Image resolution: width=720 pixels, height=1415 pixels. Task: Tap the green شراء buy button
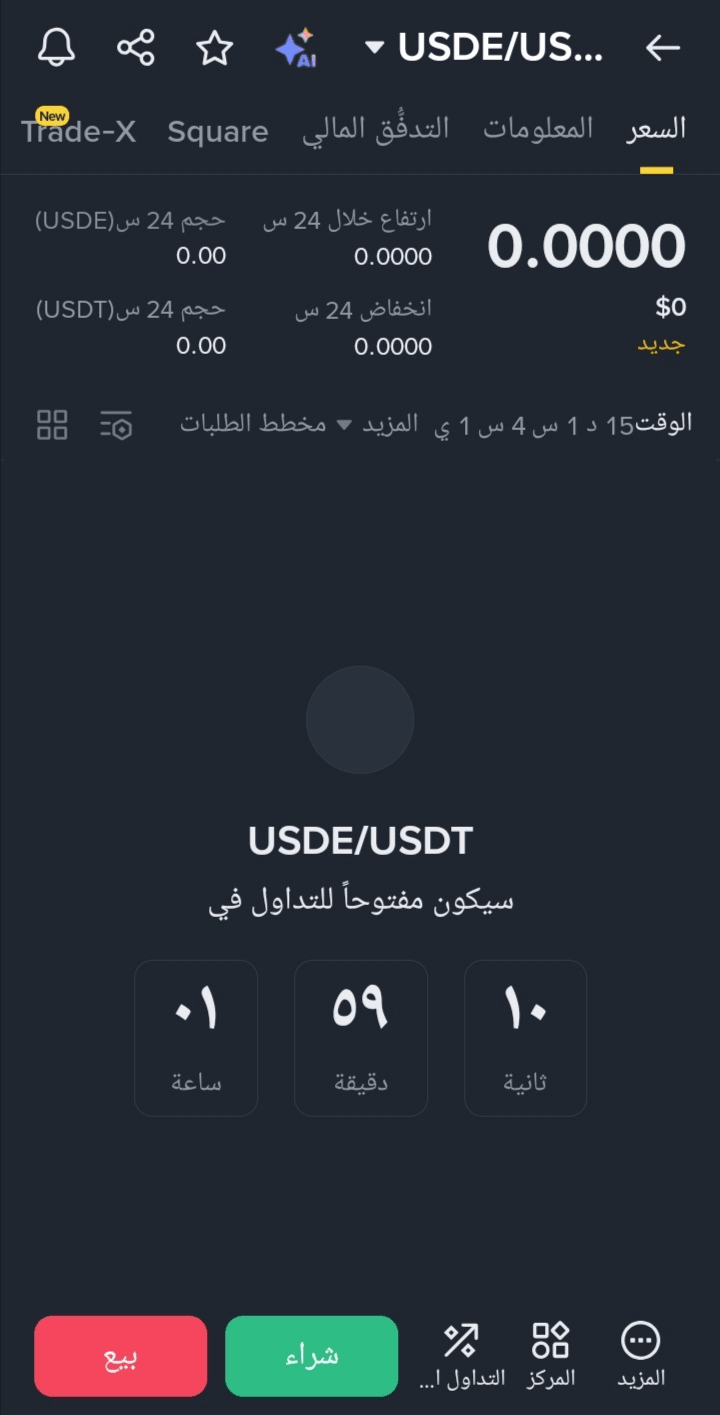pyautogui.click(x=312, y=1356)
